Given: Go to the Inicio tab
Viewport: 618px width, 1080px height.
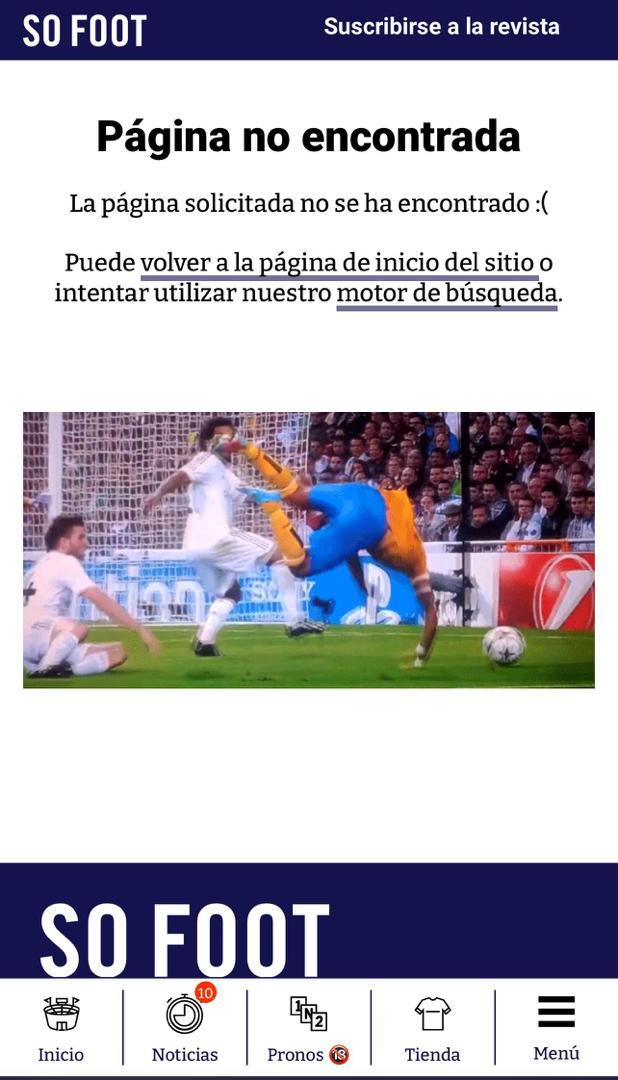Looking at the screenshot, I should [x=61, y=1028].
